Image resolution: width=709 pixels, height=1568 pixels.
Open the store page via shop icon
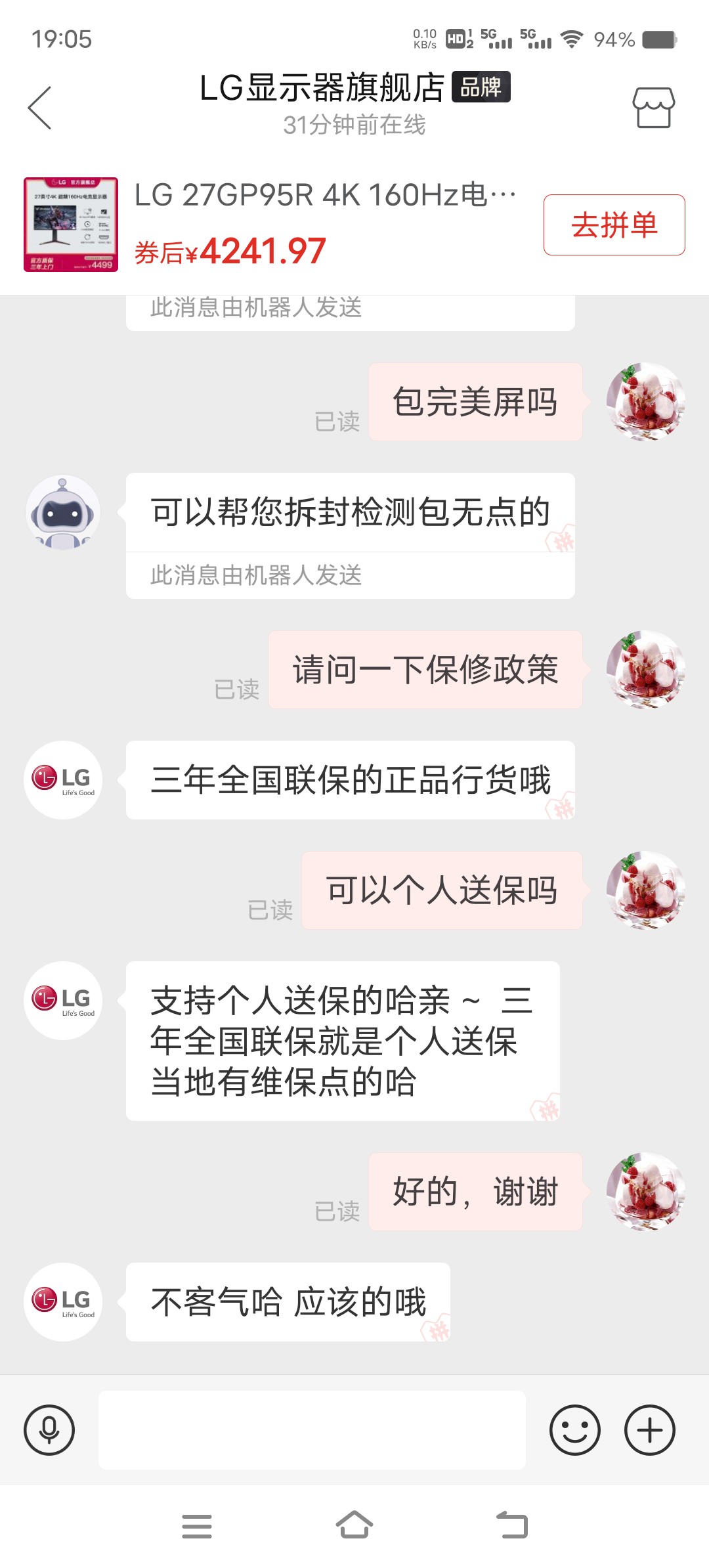coord(653,106)
